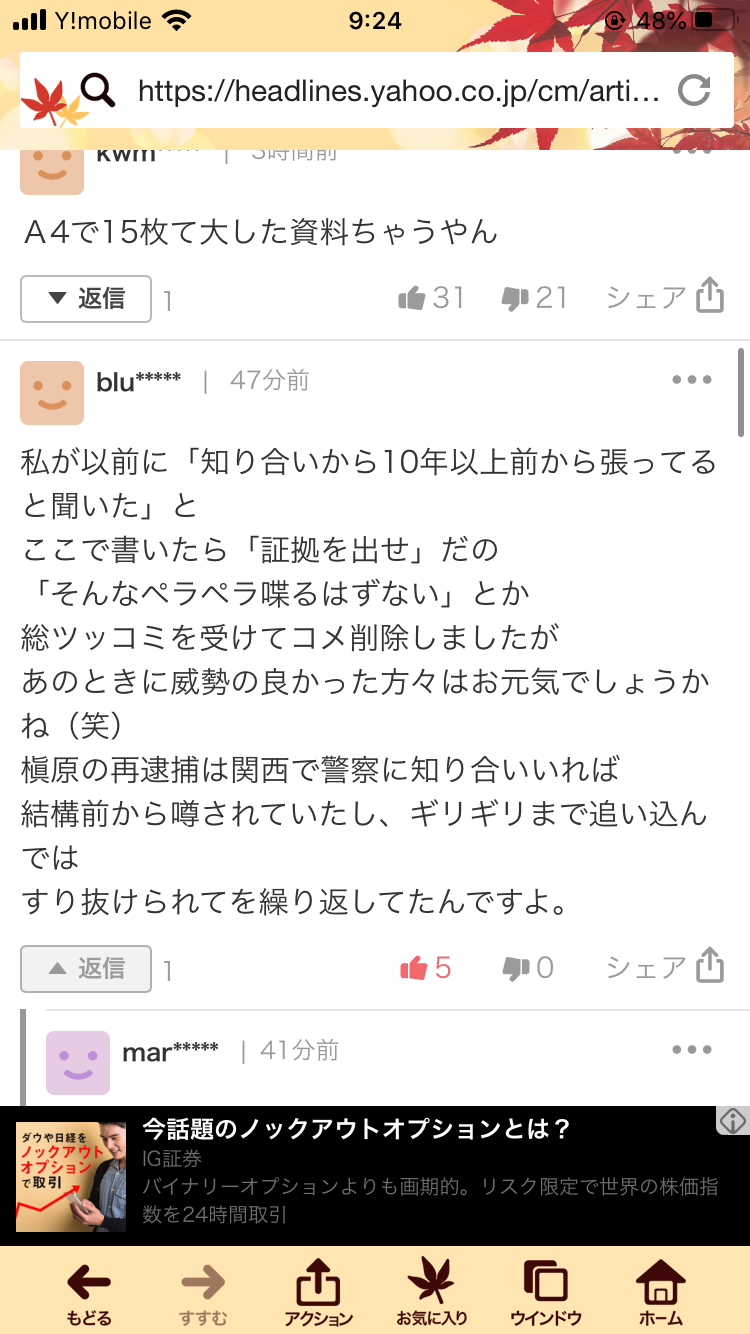Open the ad info icon
This screenshot has width=750, height=1334.
[733, 1120]
